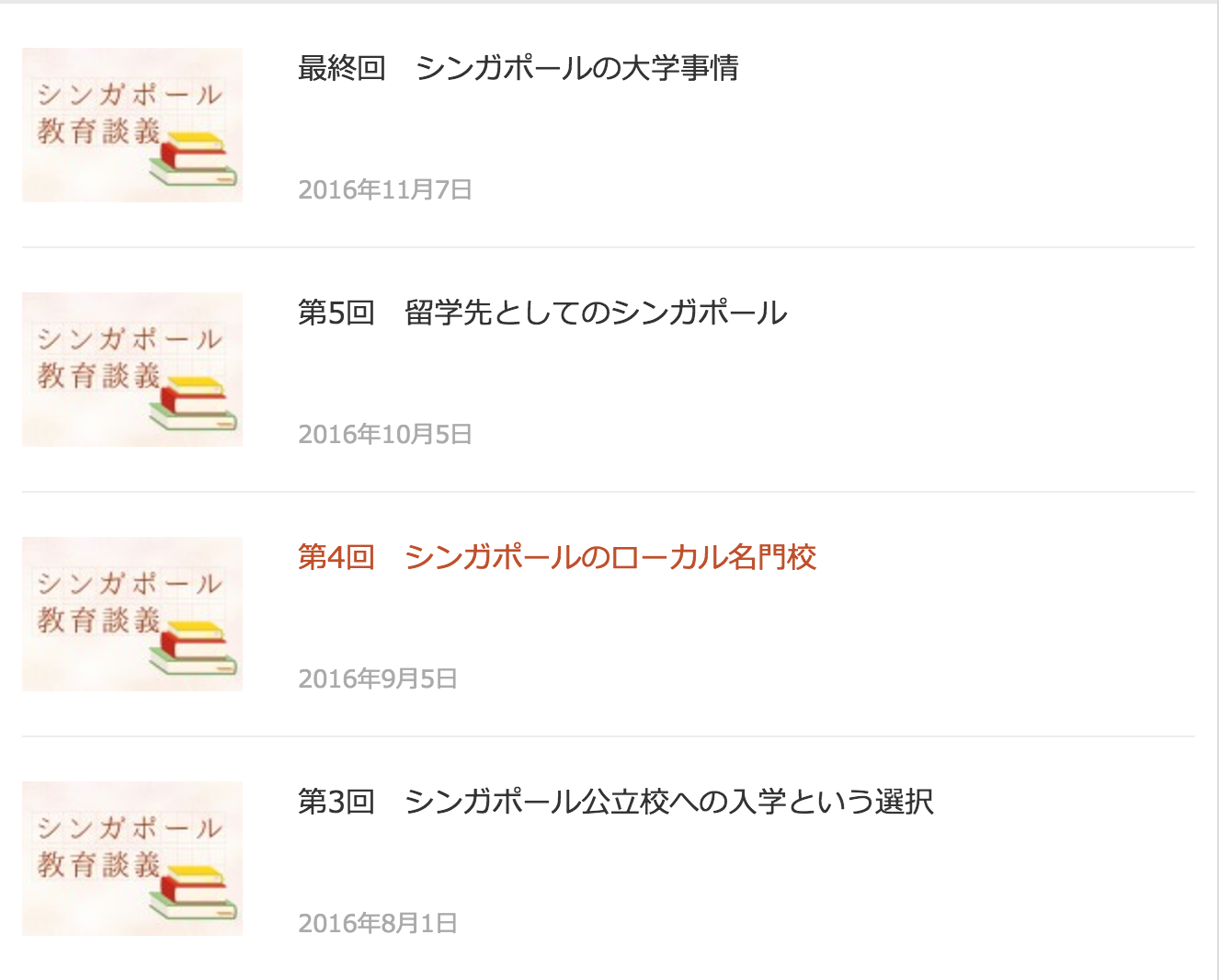Screen dimensions: 1219x980
Task: Open article 最終回 シンガポールの大学事情
Action: (518, 68)
